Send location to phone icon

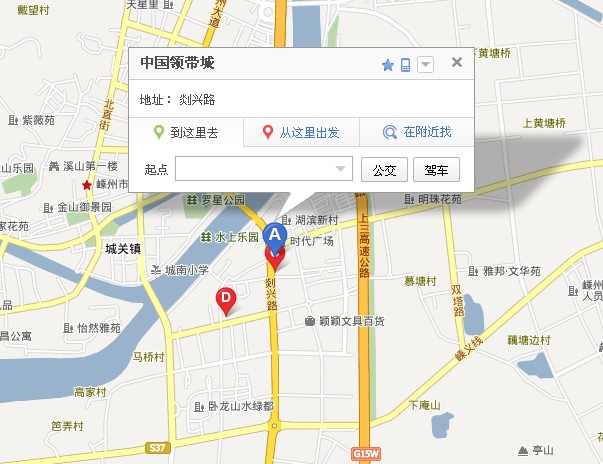point(406,65)
